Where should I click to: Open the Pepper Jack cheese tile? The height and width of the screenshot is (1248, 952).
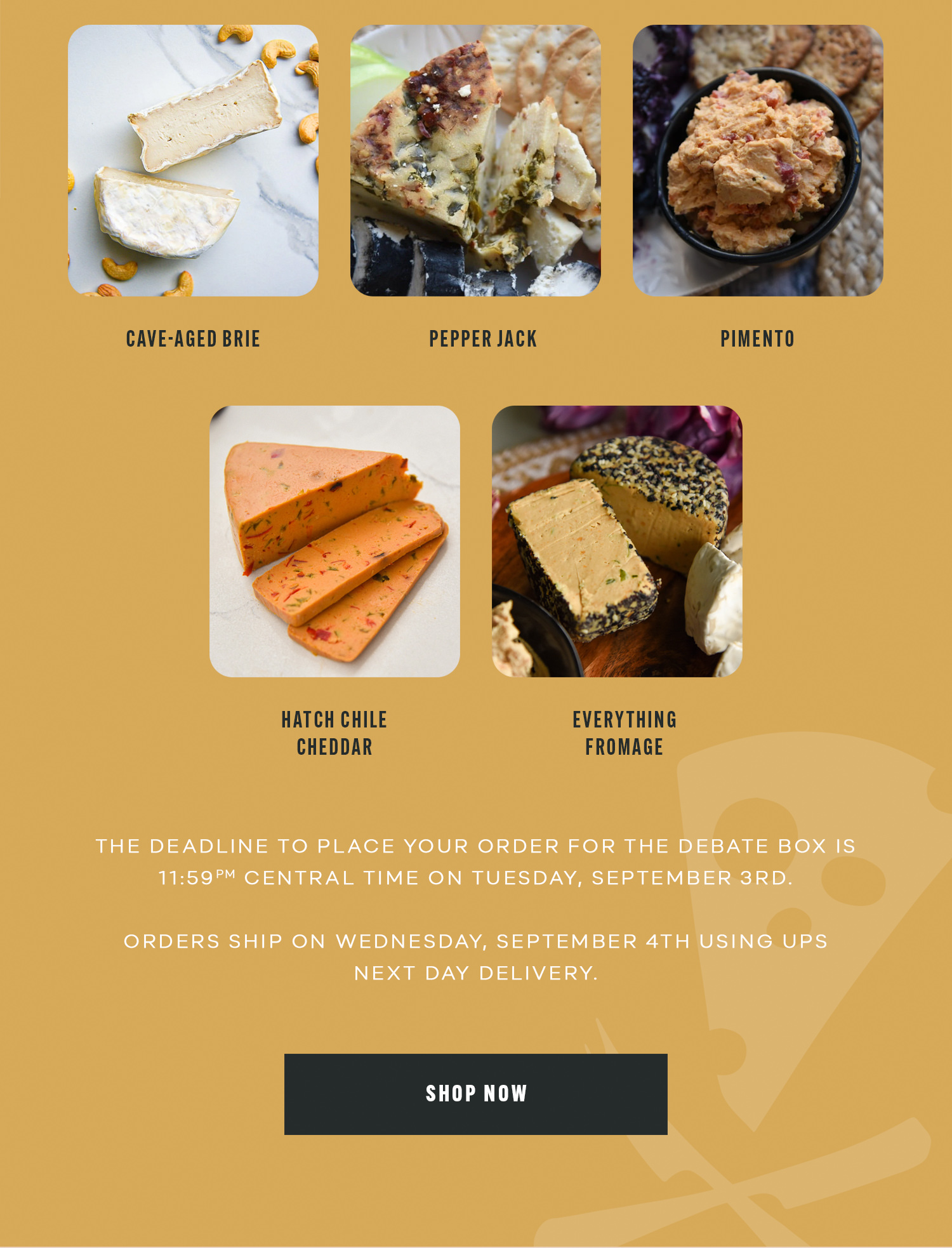(x=475, y=161)
